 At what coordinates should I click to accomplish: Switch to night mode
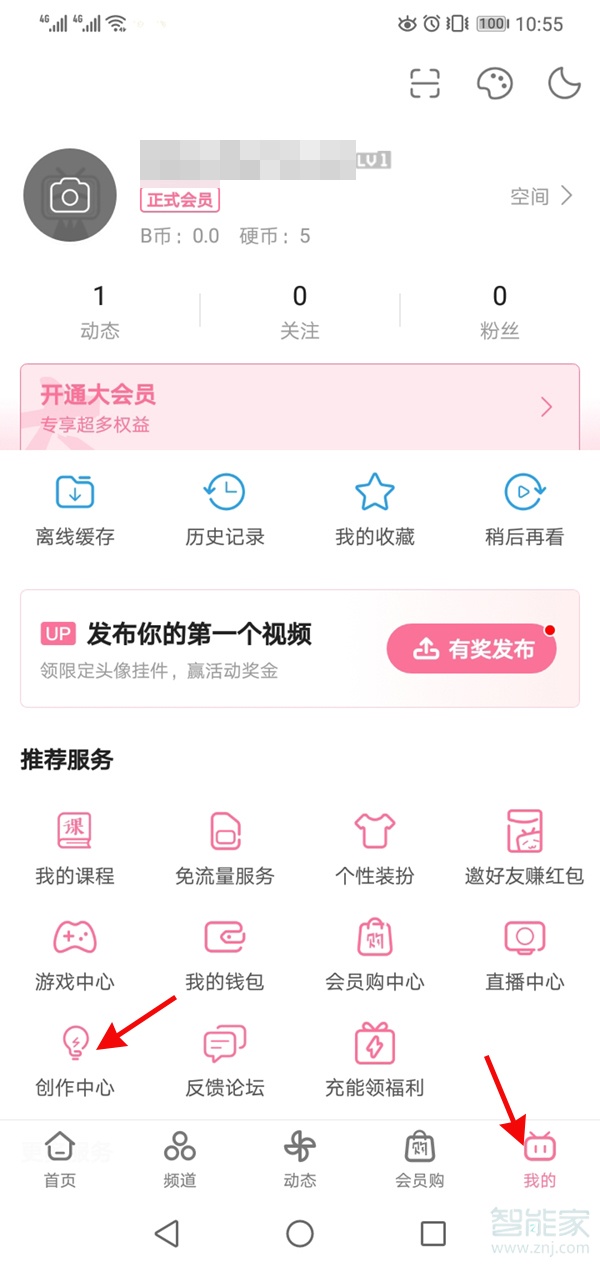[x=564, y=84]
